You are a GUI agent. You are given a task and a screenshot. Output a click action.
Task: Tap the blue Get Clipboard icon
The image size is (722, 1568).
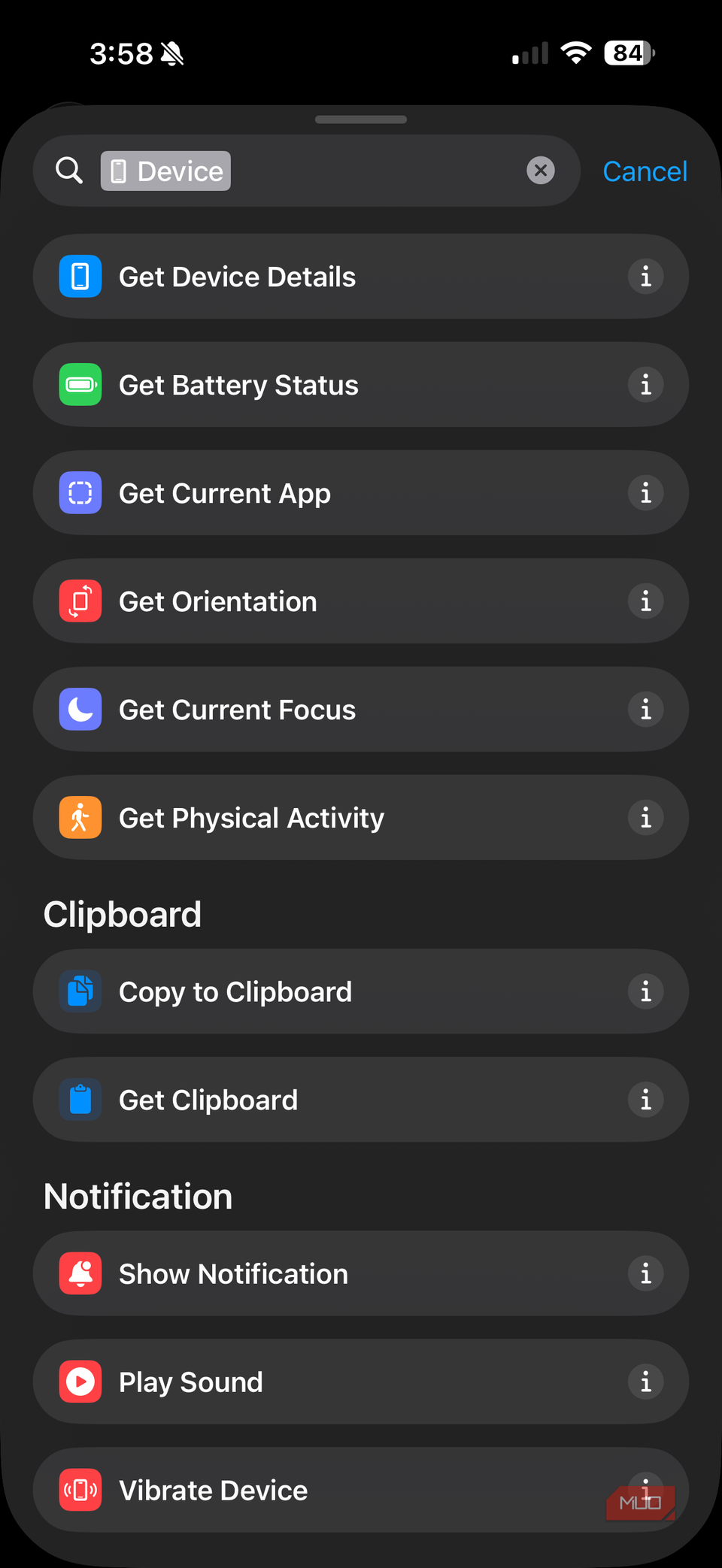pos(80,1099)
